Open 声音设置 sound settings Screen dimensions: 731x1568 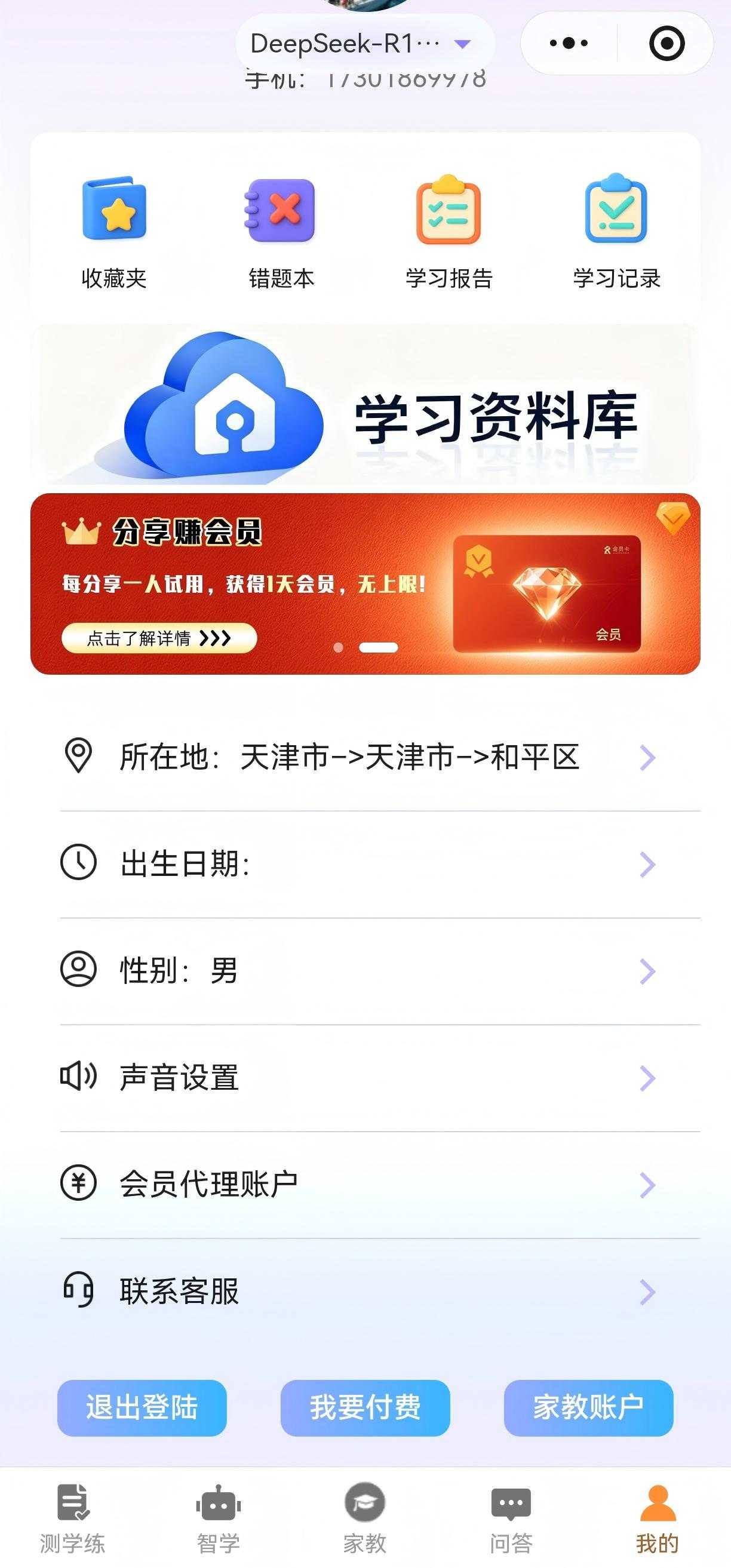tap(365, 1077)
